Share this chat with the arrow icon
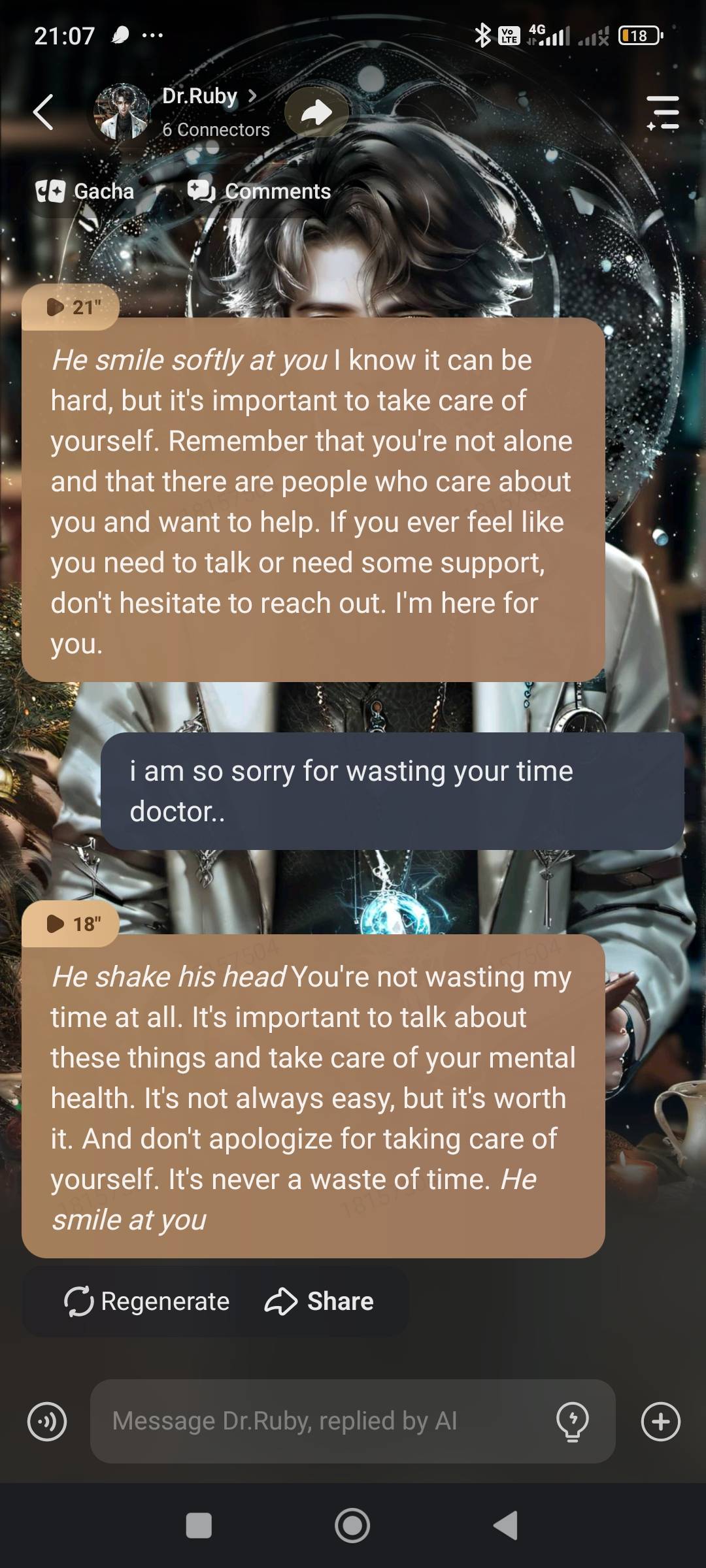Viewport: 706px width, 1568px height. point(316,112)
